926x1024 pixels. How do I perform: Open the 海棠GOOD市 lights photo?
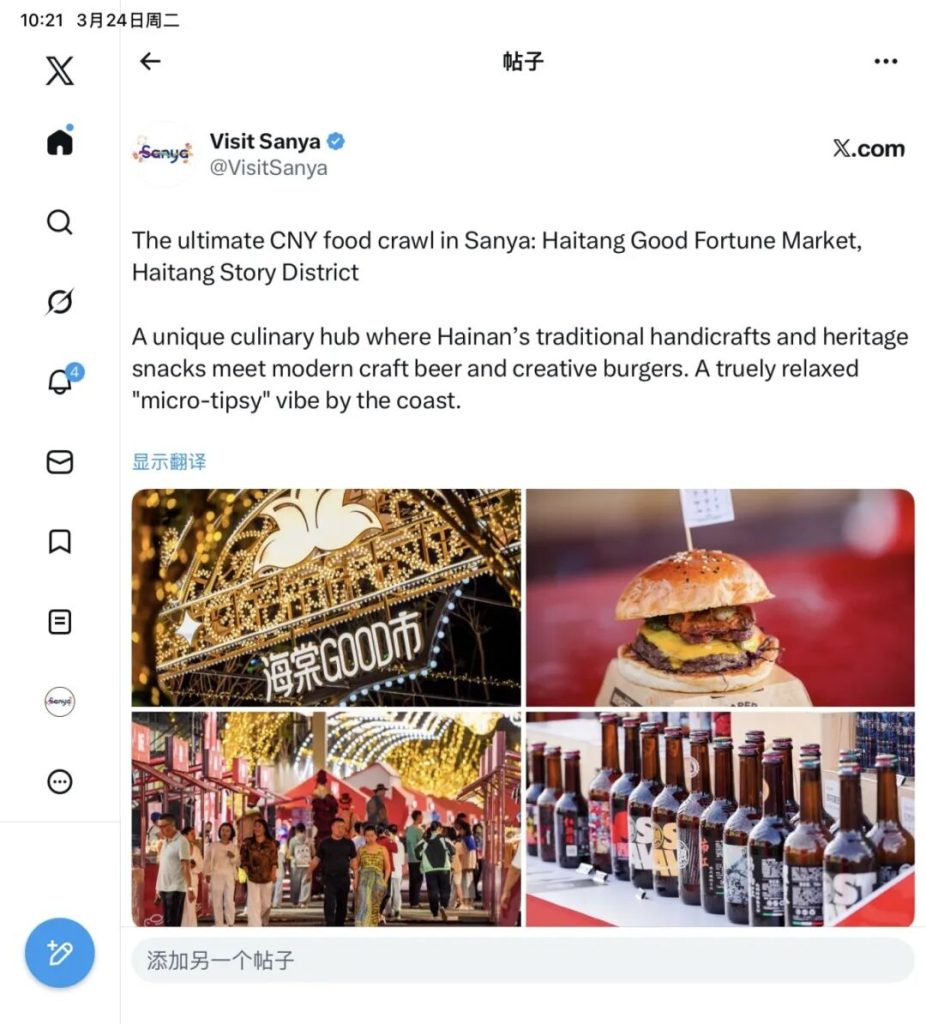click(x=326, y=597)
